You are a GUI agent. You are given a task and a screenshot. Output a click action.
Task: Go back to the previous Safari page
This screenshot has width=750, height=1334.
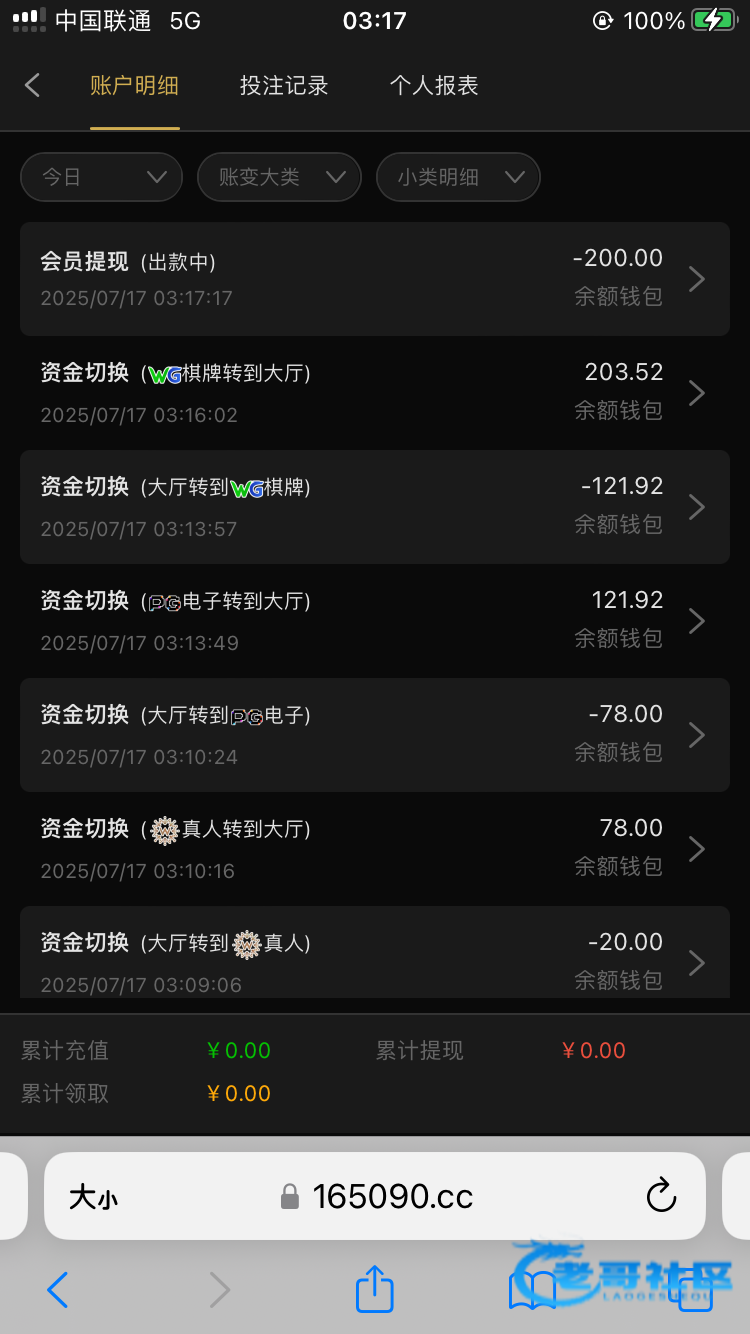point(58,1290)
